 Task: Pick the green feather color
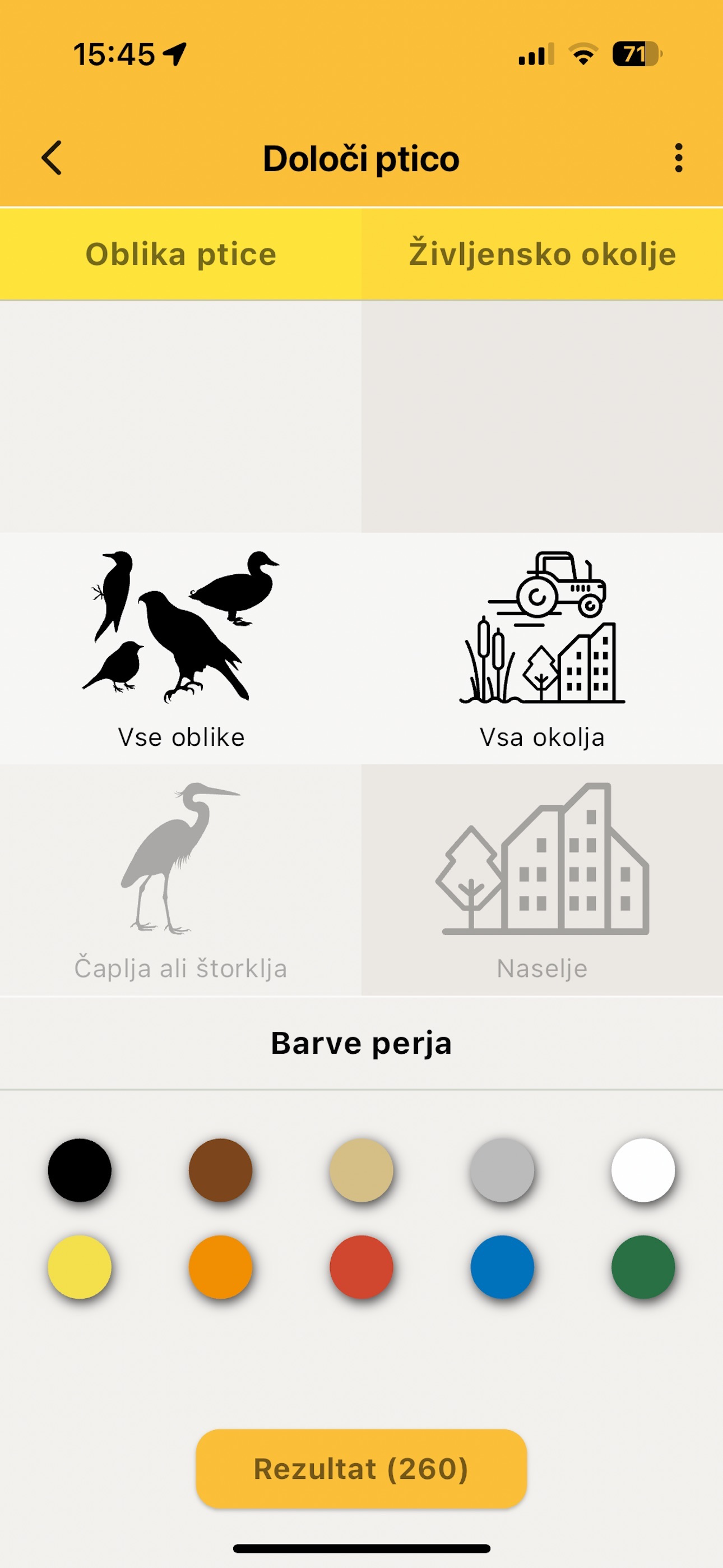tap(643, 1267)
